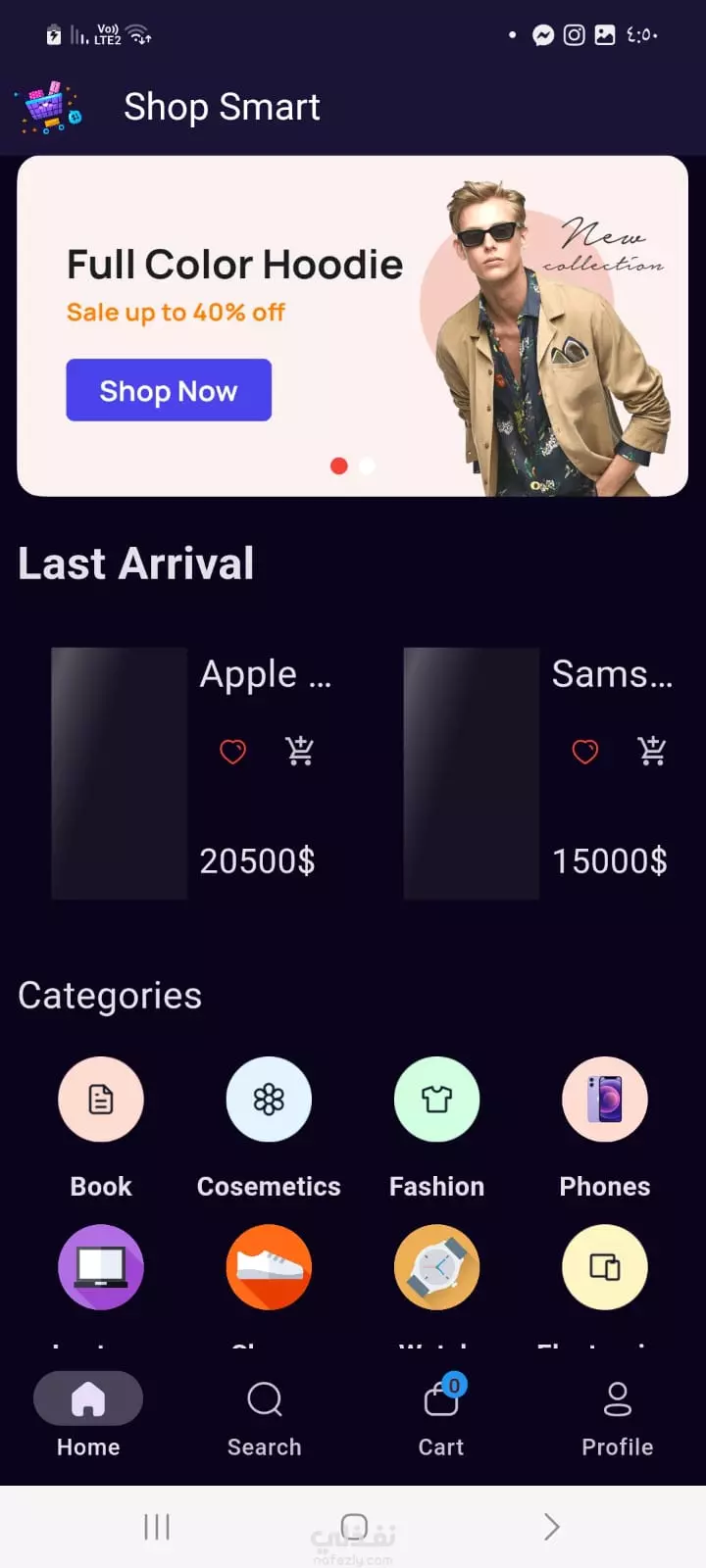706x1568 pixels.
Task: Jump to the second banner slide dot
Action: point(368,465)
